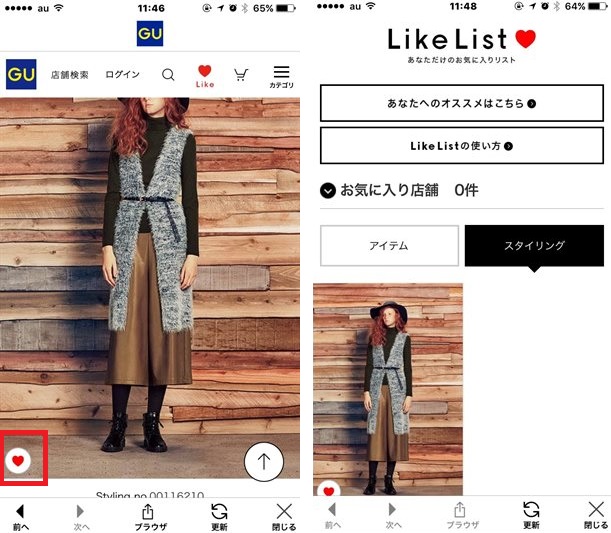Viewport: 611px width, 533px height.
Task: Like the styling photo with the red-boxed heart
Action: 17,460
